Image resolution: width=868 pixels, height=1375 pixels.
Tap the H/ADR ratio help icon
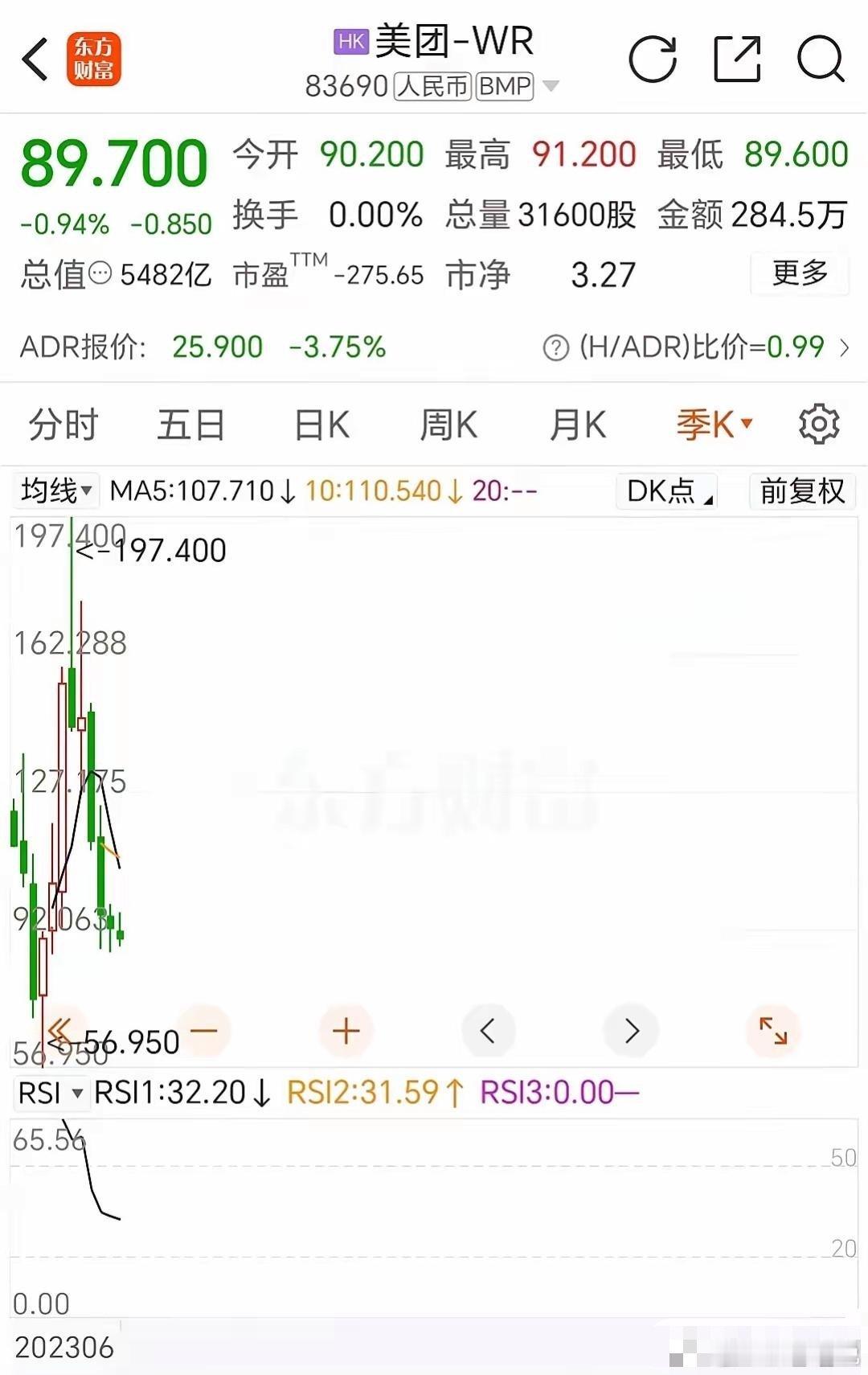pos(556,347)
